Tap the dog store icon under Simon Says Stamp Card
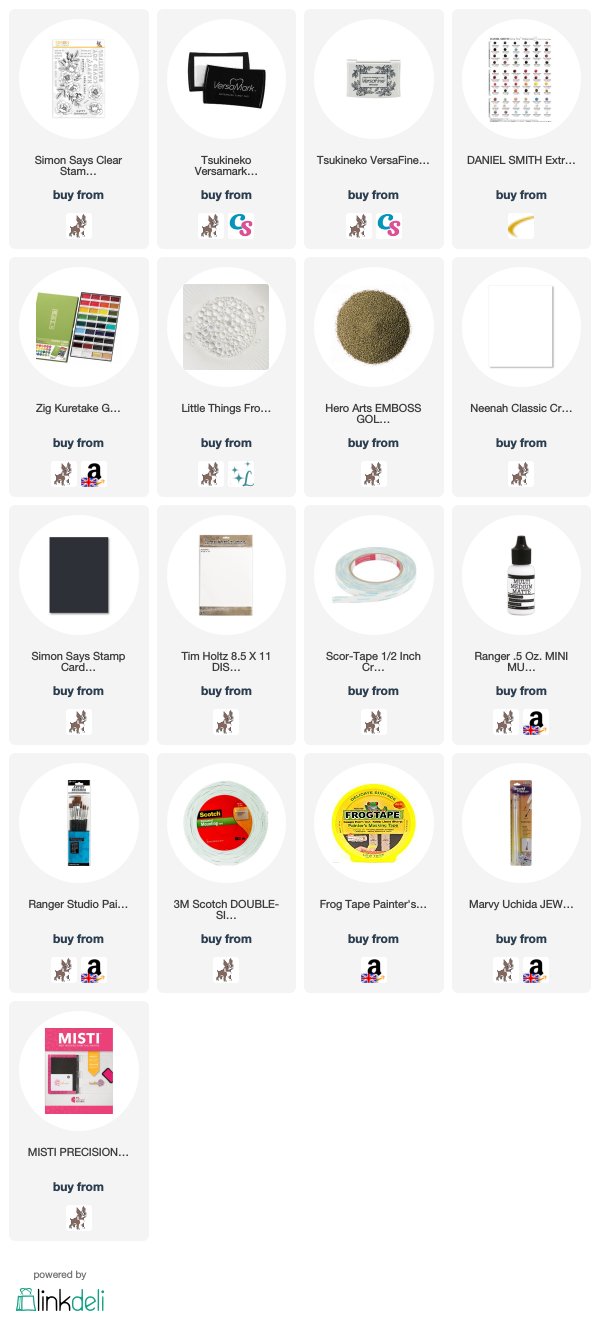Image resolution: width=600 pixels, height=1321 pixels. 78,722
